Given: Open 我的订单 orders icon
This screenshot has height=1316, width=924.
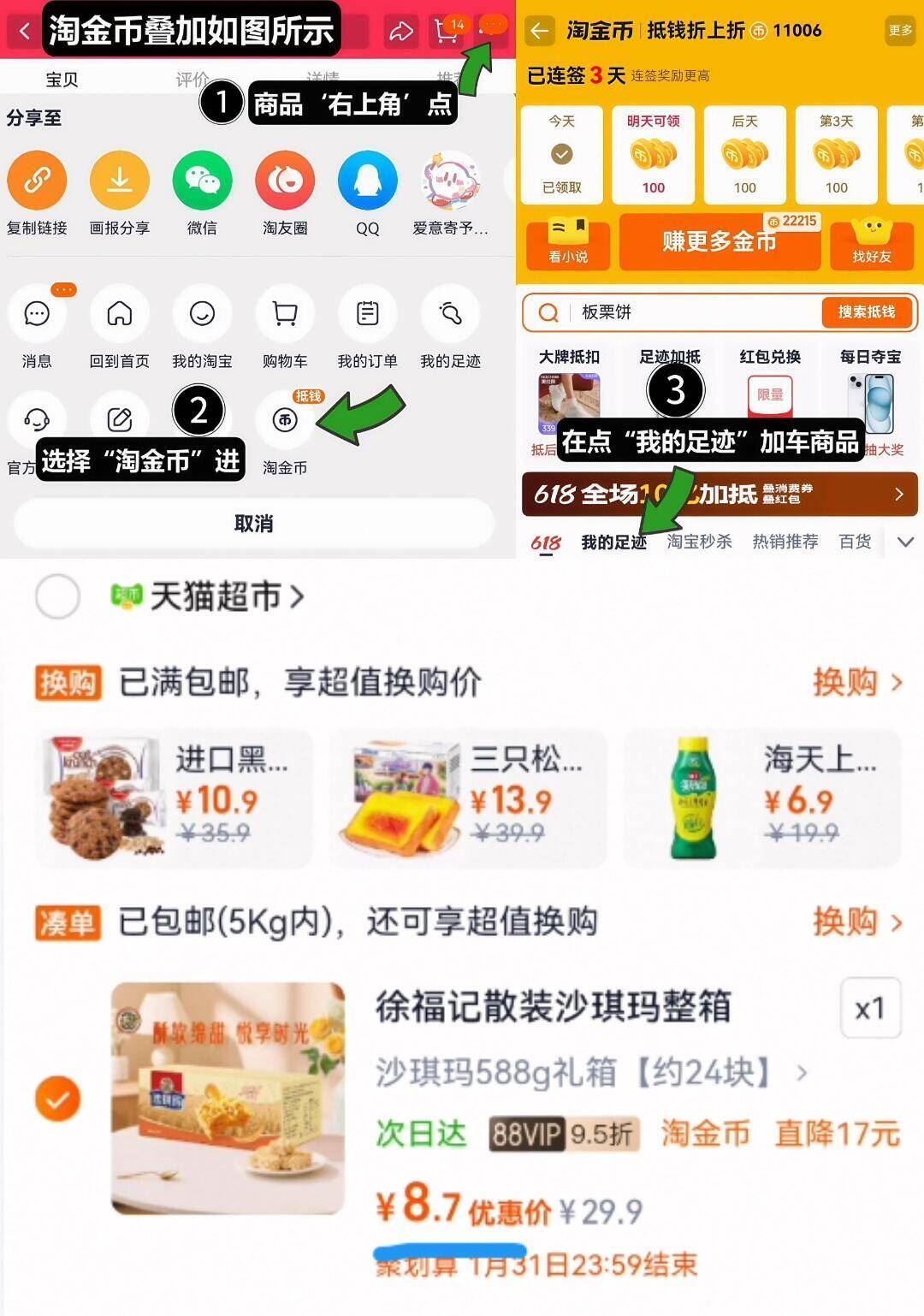Looking at the screenshot, I should pos(367,314).
